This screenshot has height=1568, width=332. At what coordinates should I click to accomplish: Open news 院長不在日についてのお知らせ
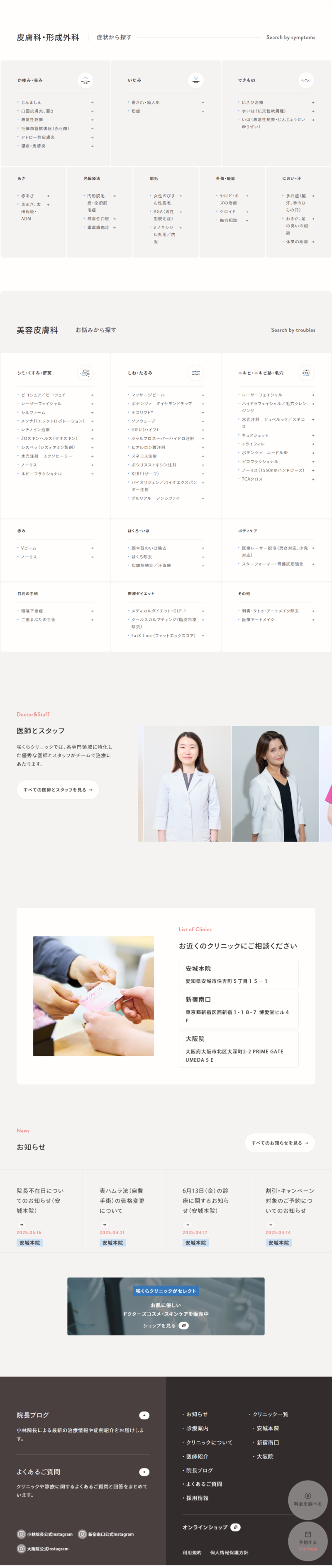[41, 1201]
